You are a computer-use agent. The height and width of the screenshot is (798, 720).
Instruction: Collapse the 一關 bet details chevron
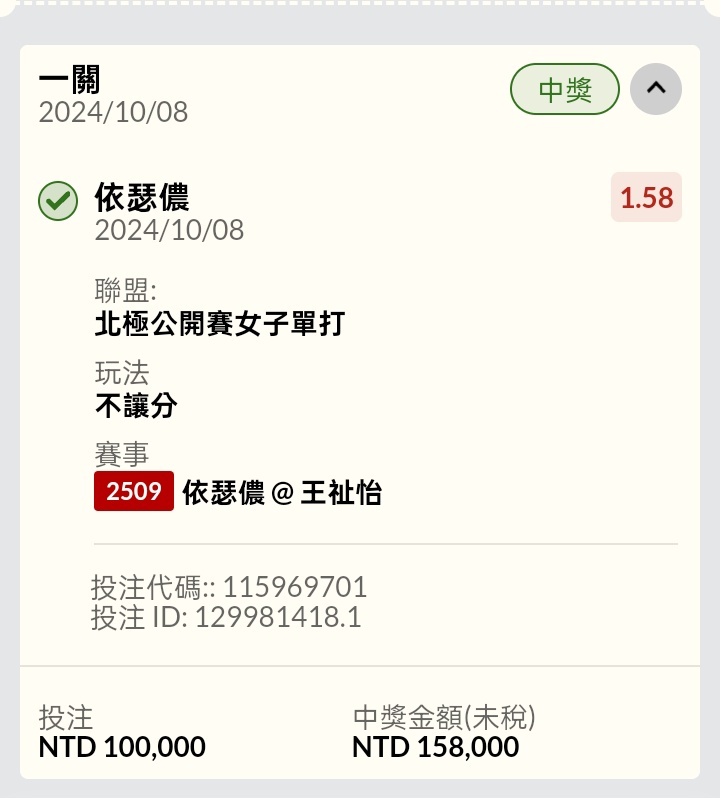pos(655,89)
